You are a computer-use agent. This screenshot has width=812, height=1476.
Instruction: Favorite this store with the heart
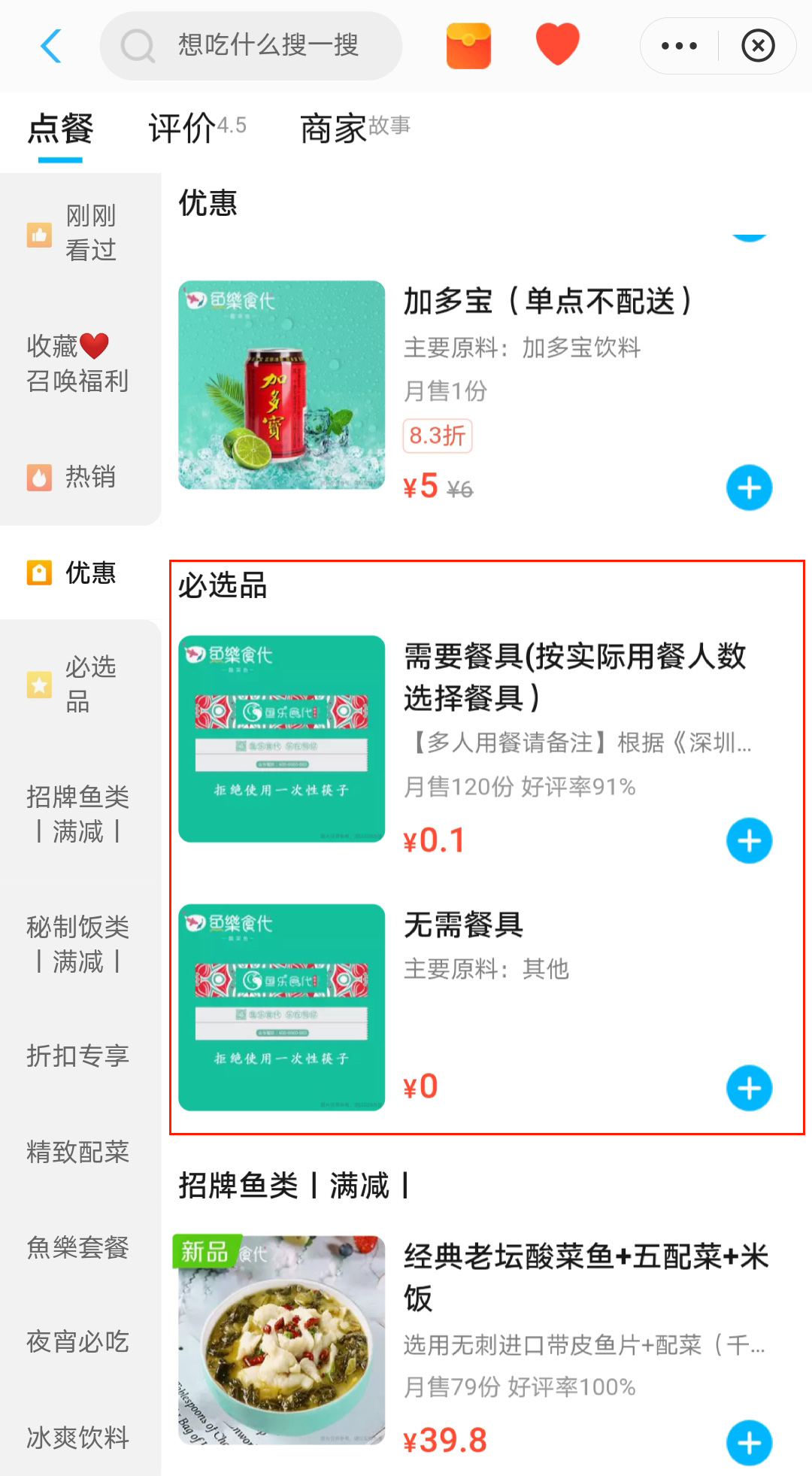point(557,44)
